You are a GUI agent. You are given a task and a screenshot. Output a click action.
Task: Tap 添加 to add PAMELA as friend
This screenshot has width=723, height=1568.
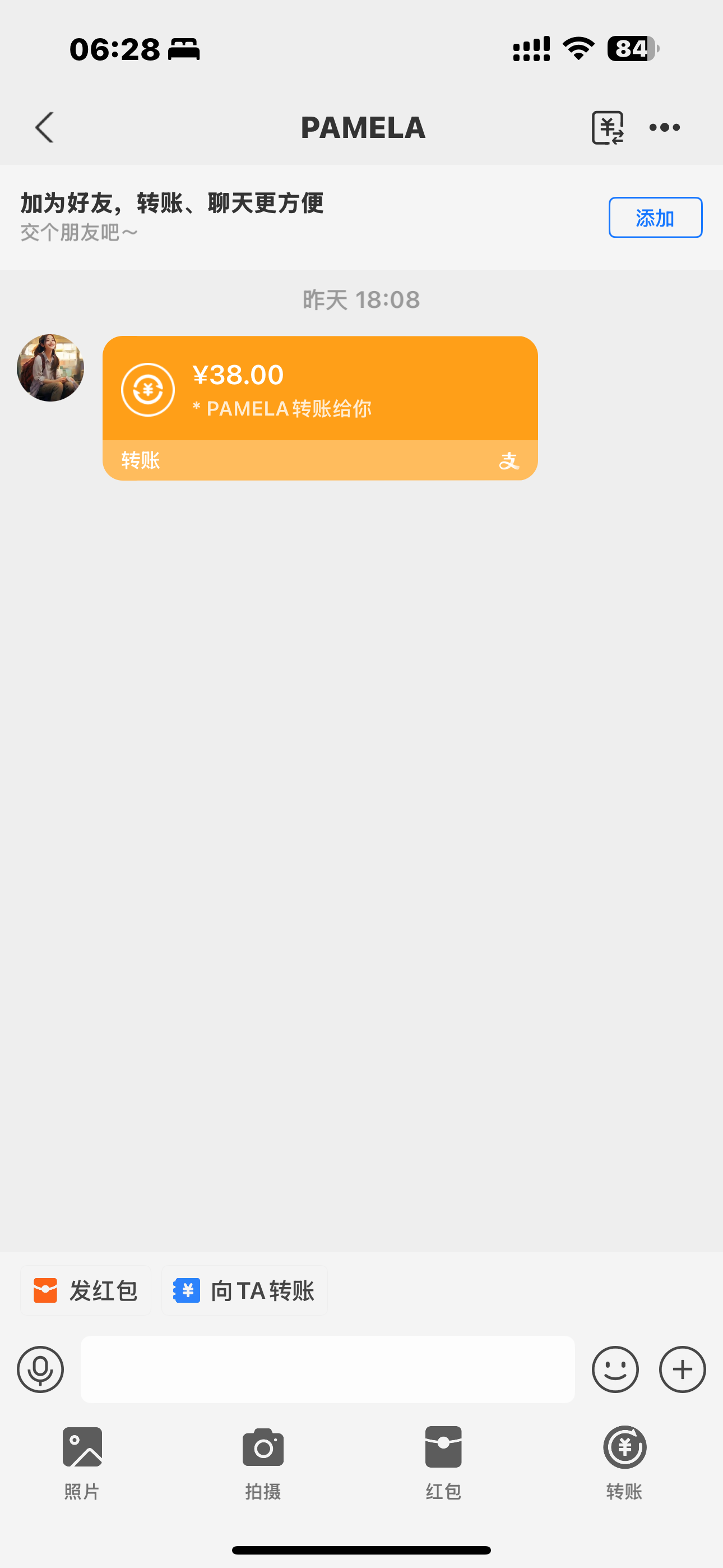pyautogui.click(x=655, y=217)
